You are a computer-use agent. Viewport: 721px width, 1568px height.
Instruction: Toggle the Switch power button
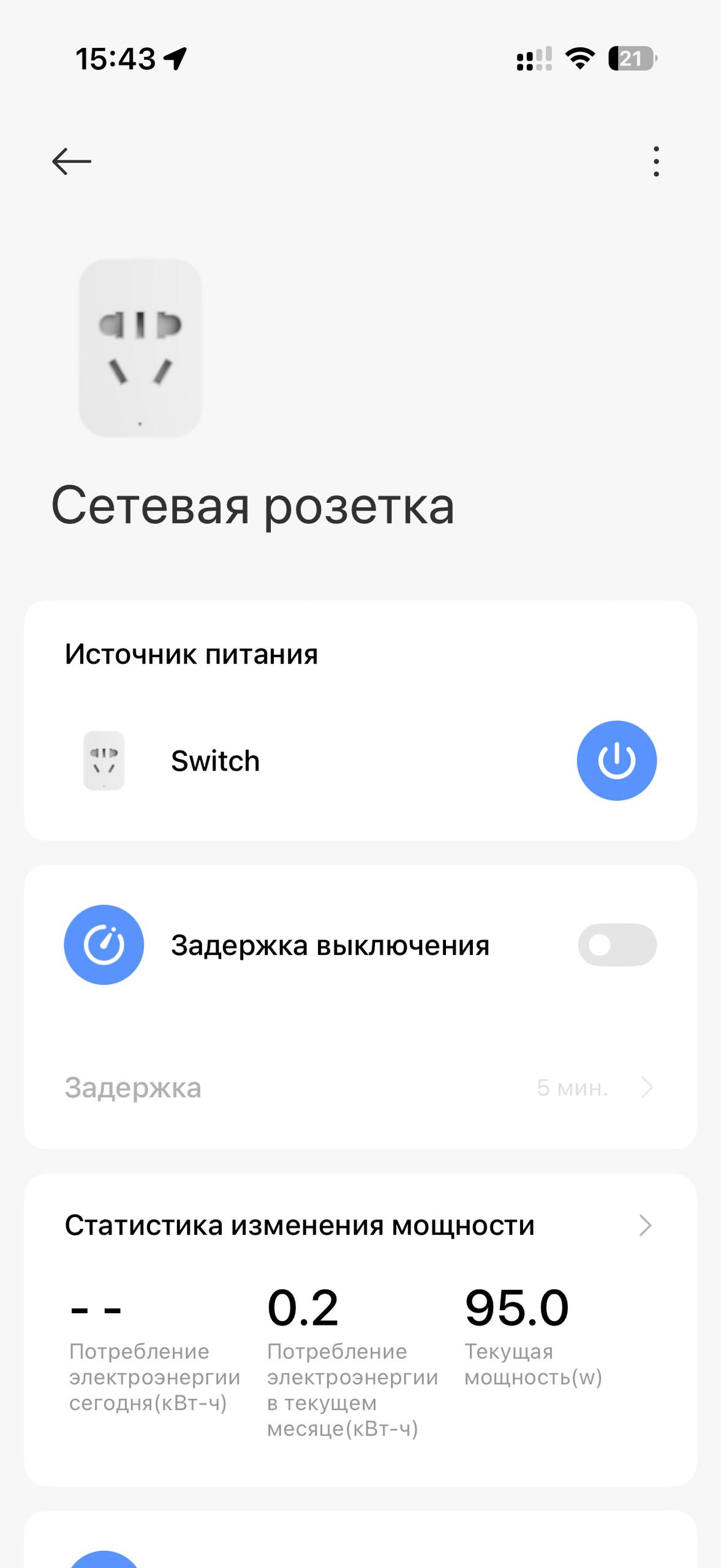616,761
